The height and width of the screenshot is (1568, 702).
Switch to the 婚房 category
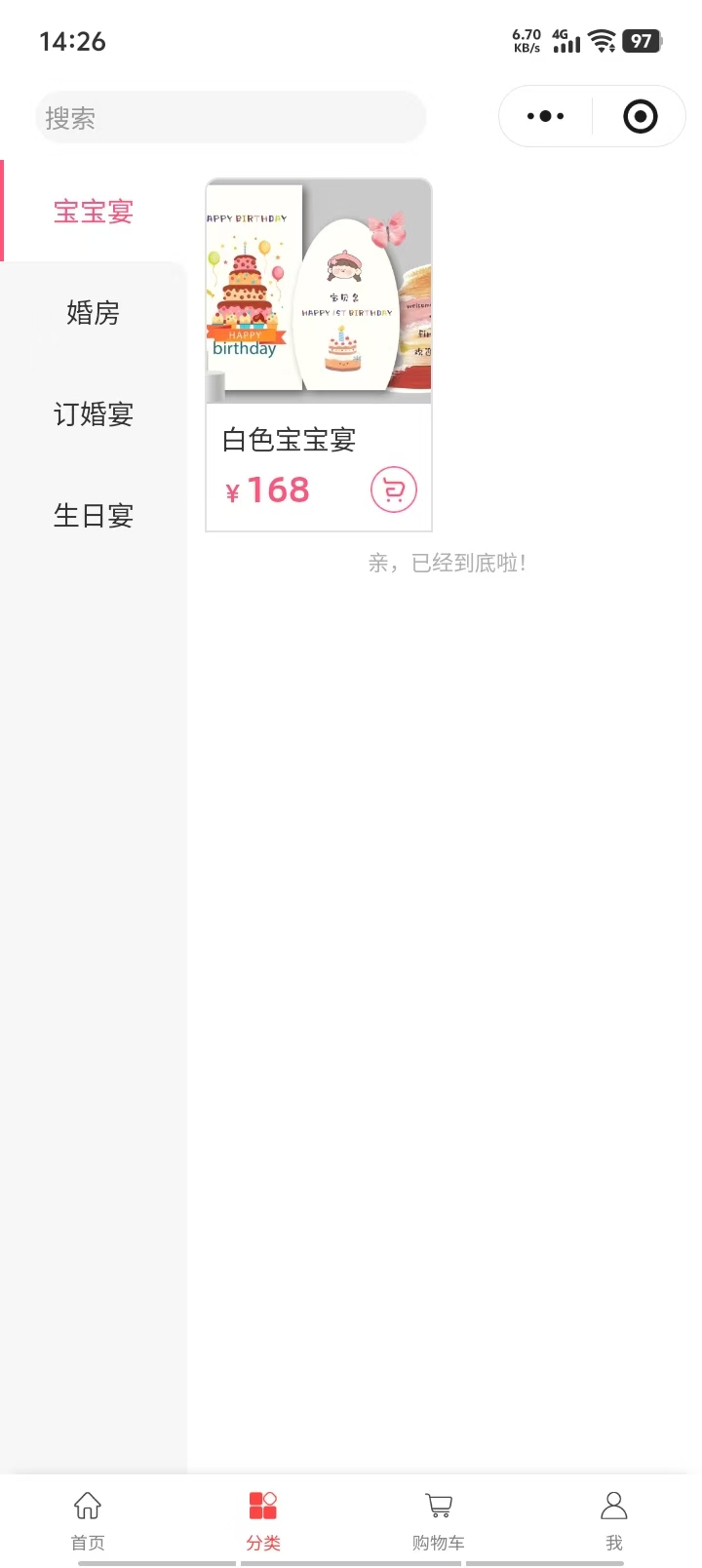(94, 313)
